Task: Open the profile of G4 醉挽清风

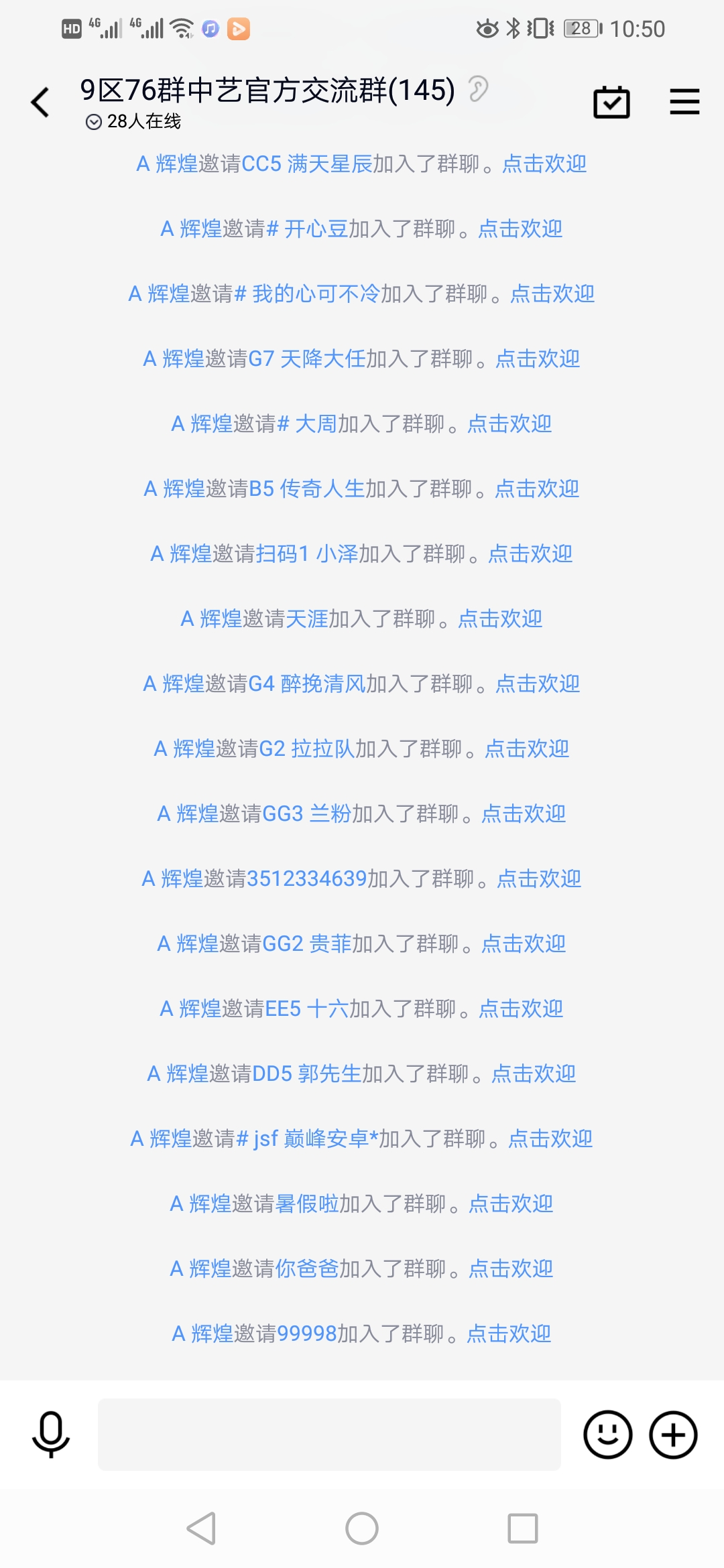Action: [307, 684]
